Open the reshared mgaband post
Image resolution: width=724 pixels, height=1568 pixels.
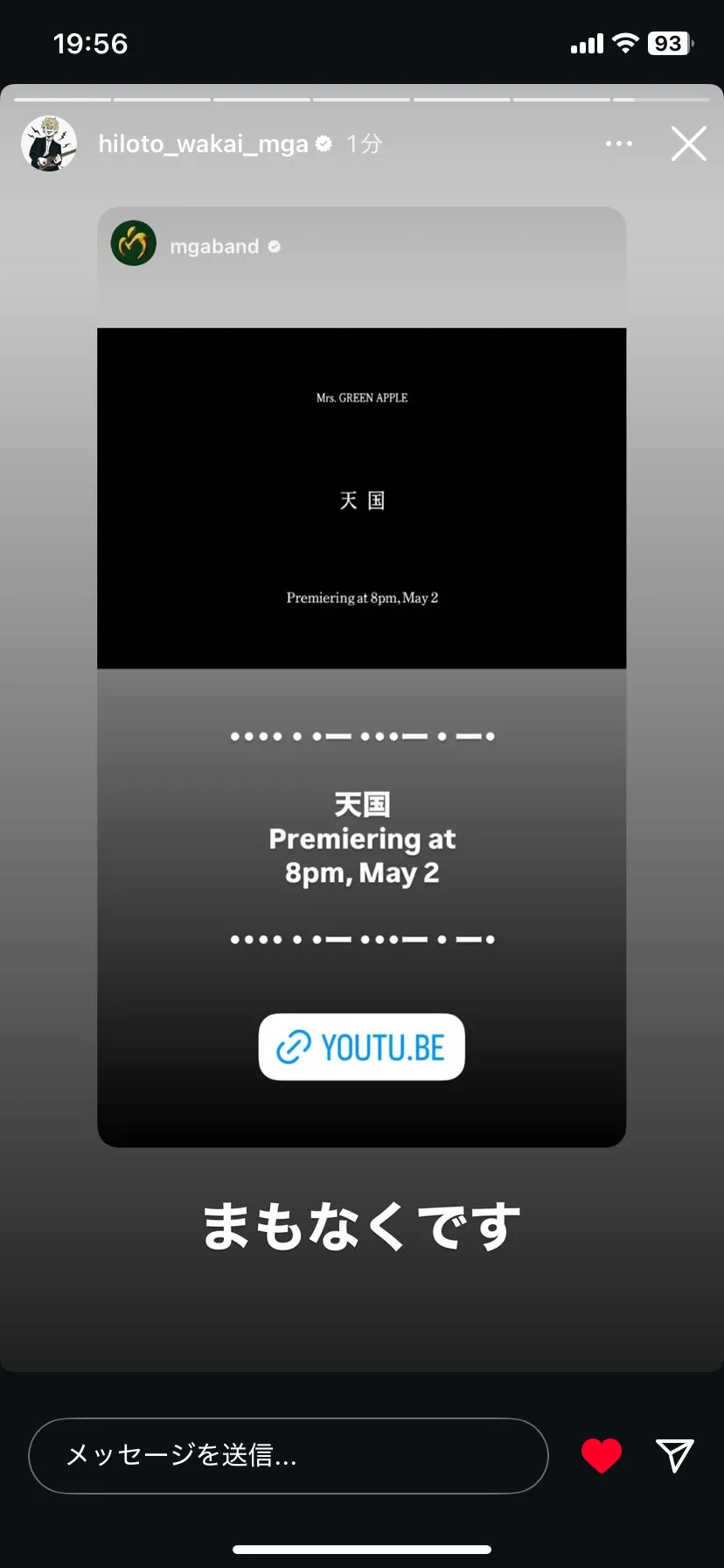361,499
